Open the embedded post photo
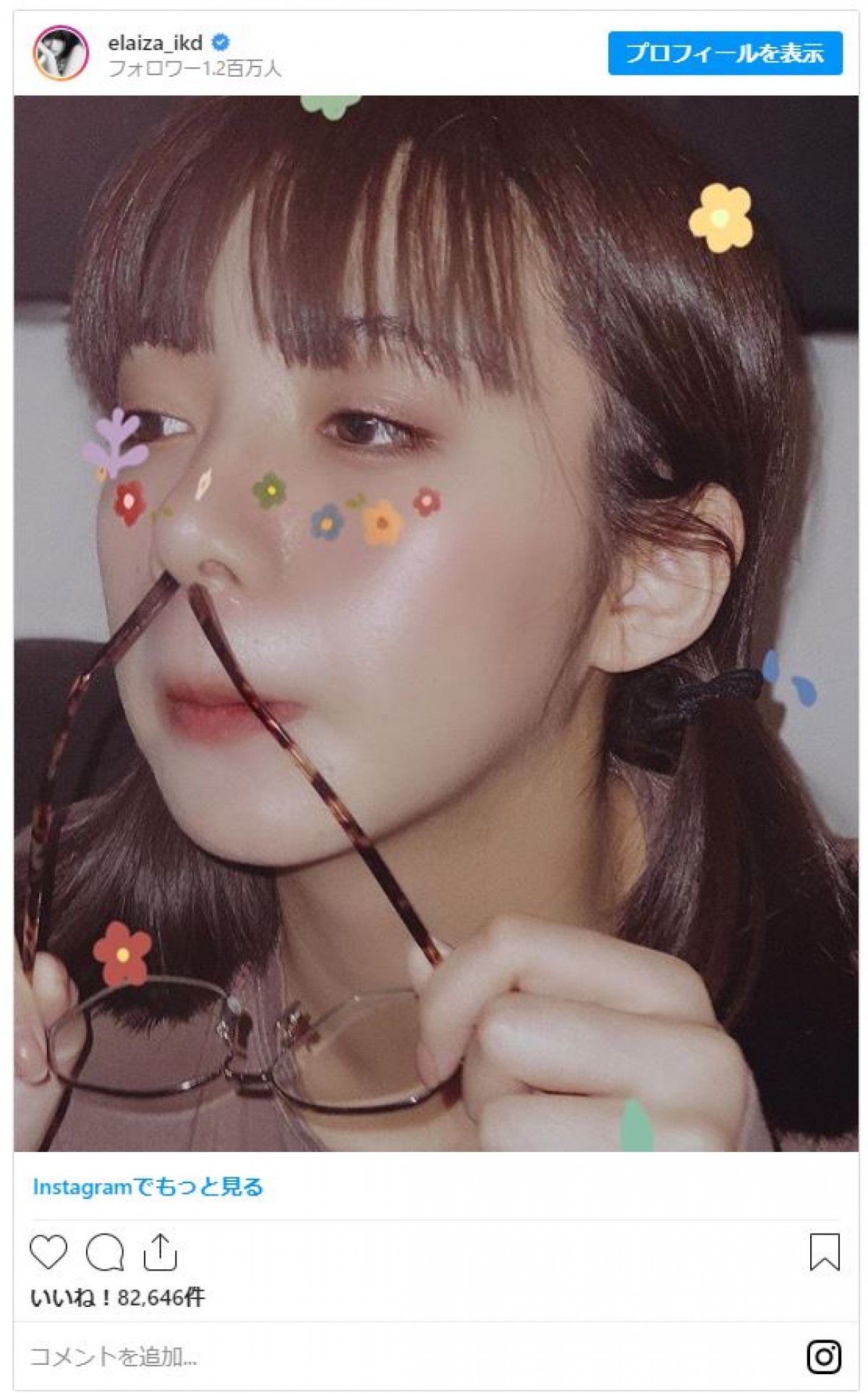This screenshot has width=868, height=1393. click(435, 622)
